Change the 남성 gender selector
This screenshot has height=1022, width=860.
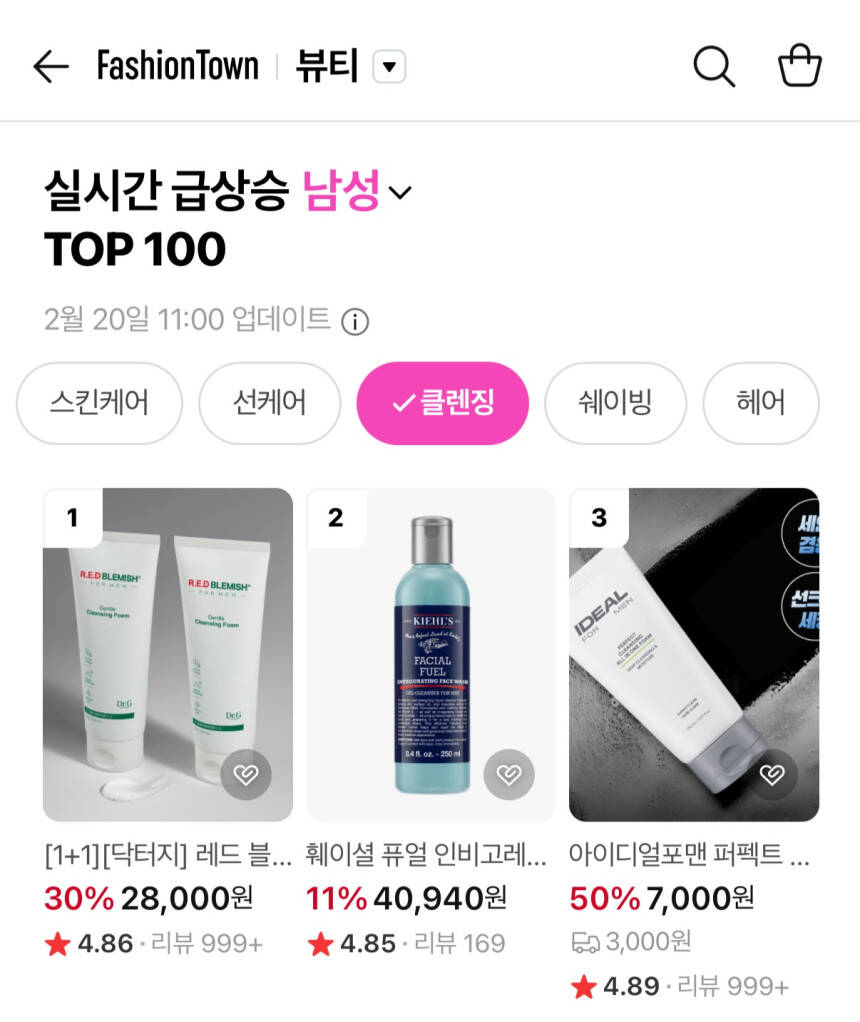[357, 190]
